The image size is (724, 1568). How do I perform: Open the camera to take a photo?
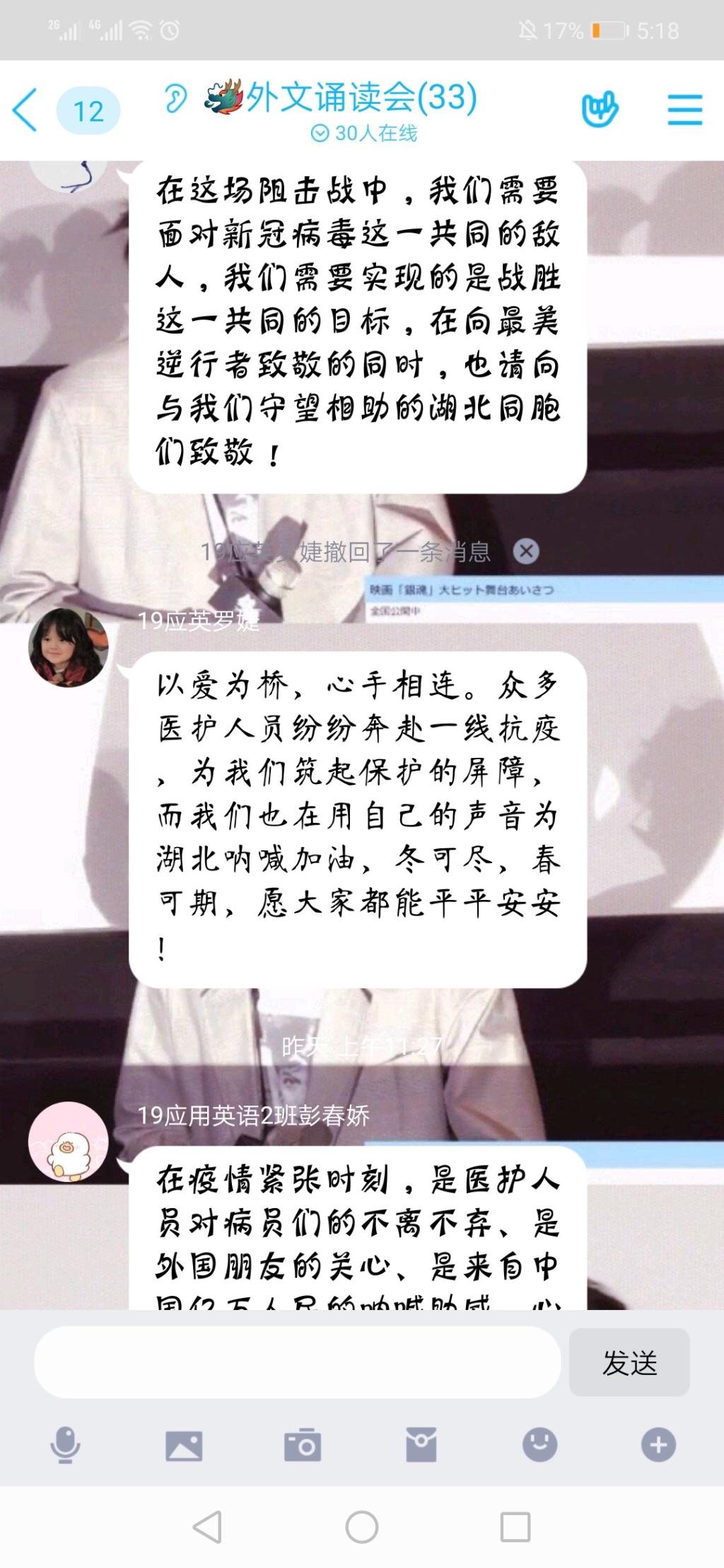tap(303, 1445)
